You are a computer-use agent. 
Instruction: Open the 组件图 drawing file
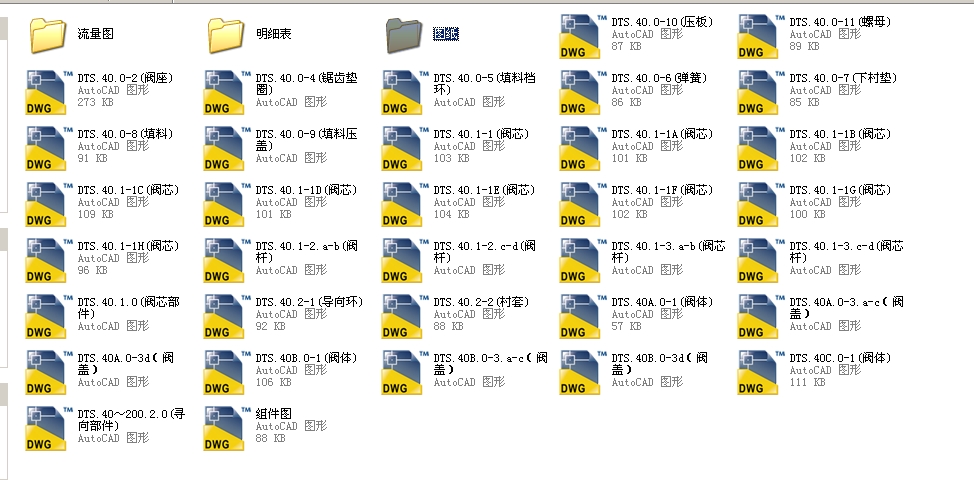226,427
